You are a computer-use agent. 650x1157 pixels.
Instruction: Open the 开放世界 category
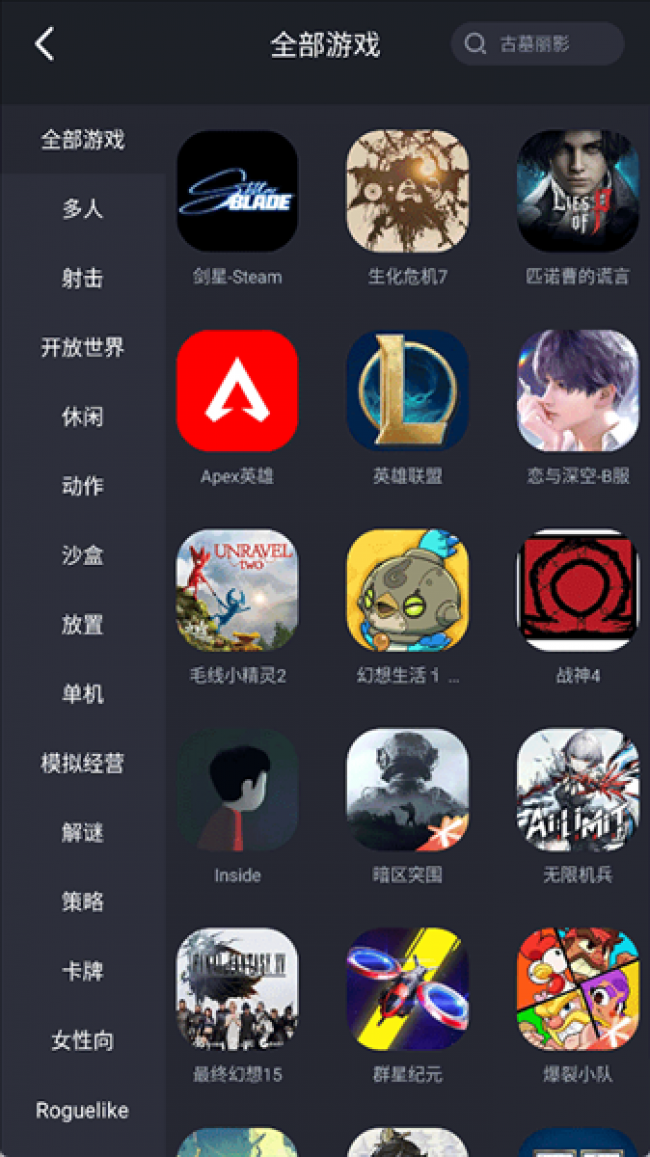click(82, 348)
